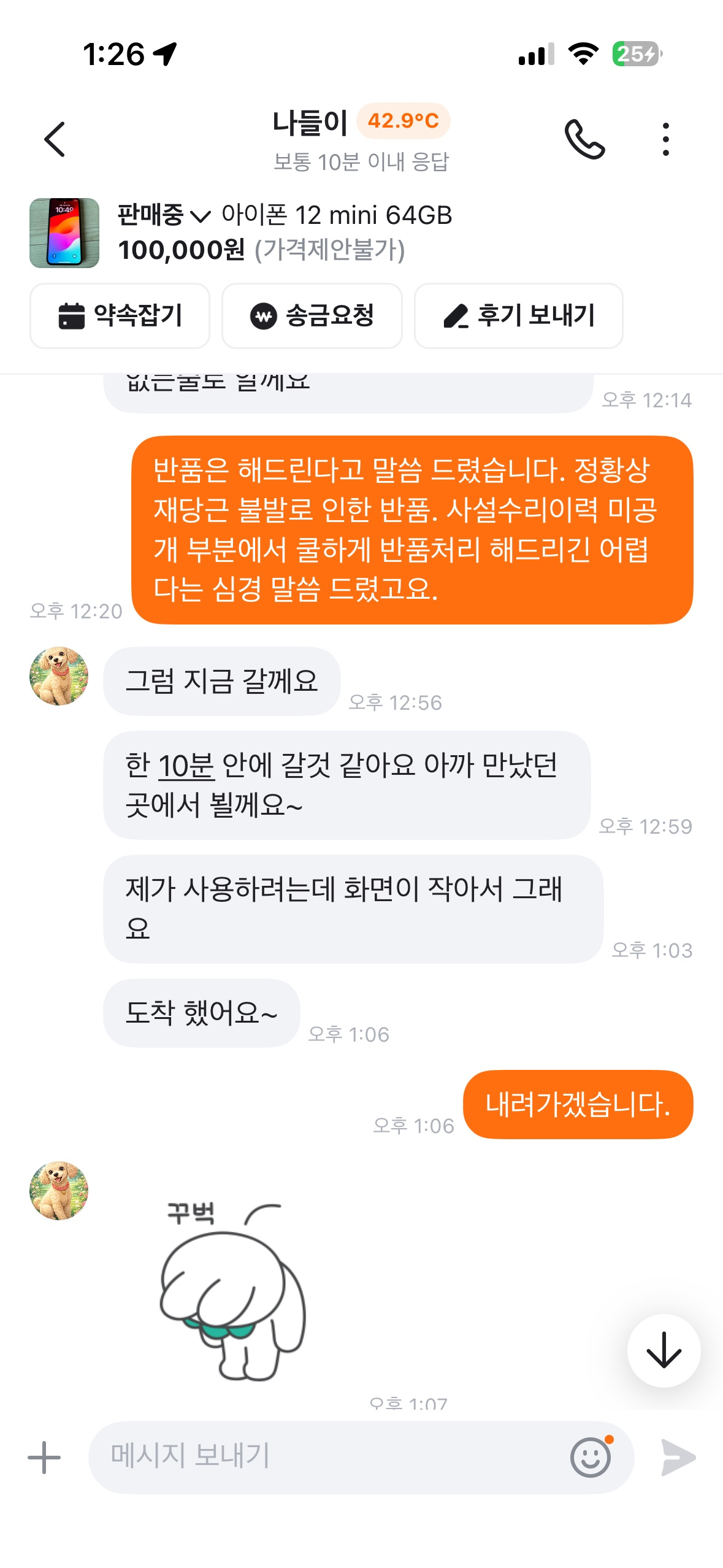Viewport: 723px width, 1568px height.
Task: Open the 아이폰 12 mini listing thumbnail
Action: click(64, 233)
